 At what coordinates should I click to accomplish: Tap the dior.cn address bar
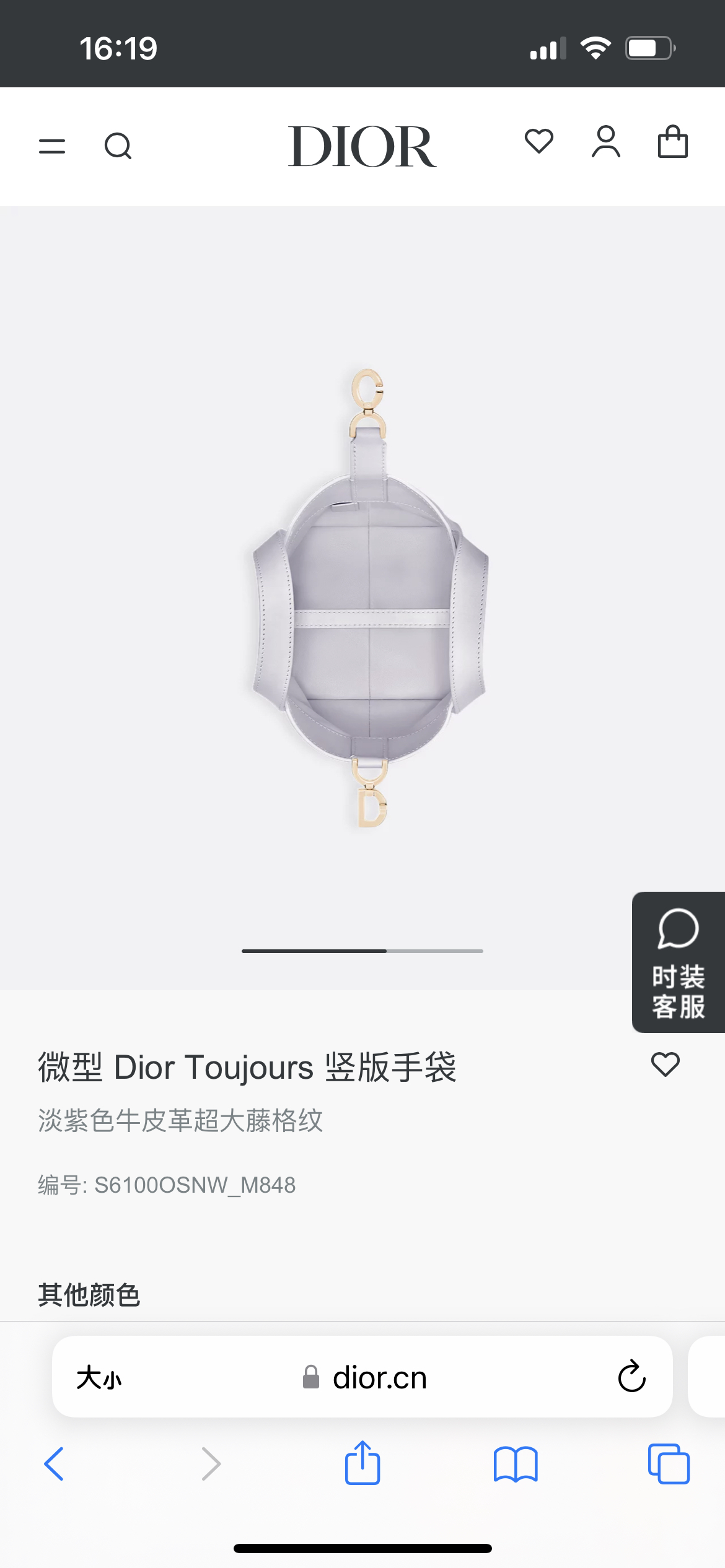[379, 1378]
